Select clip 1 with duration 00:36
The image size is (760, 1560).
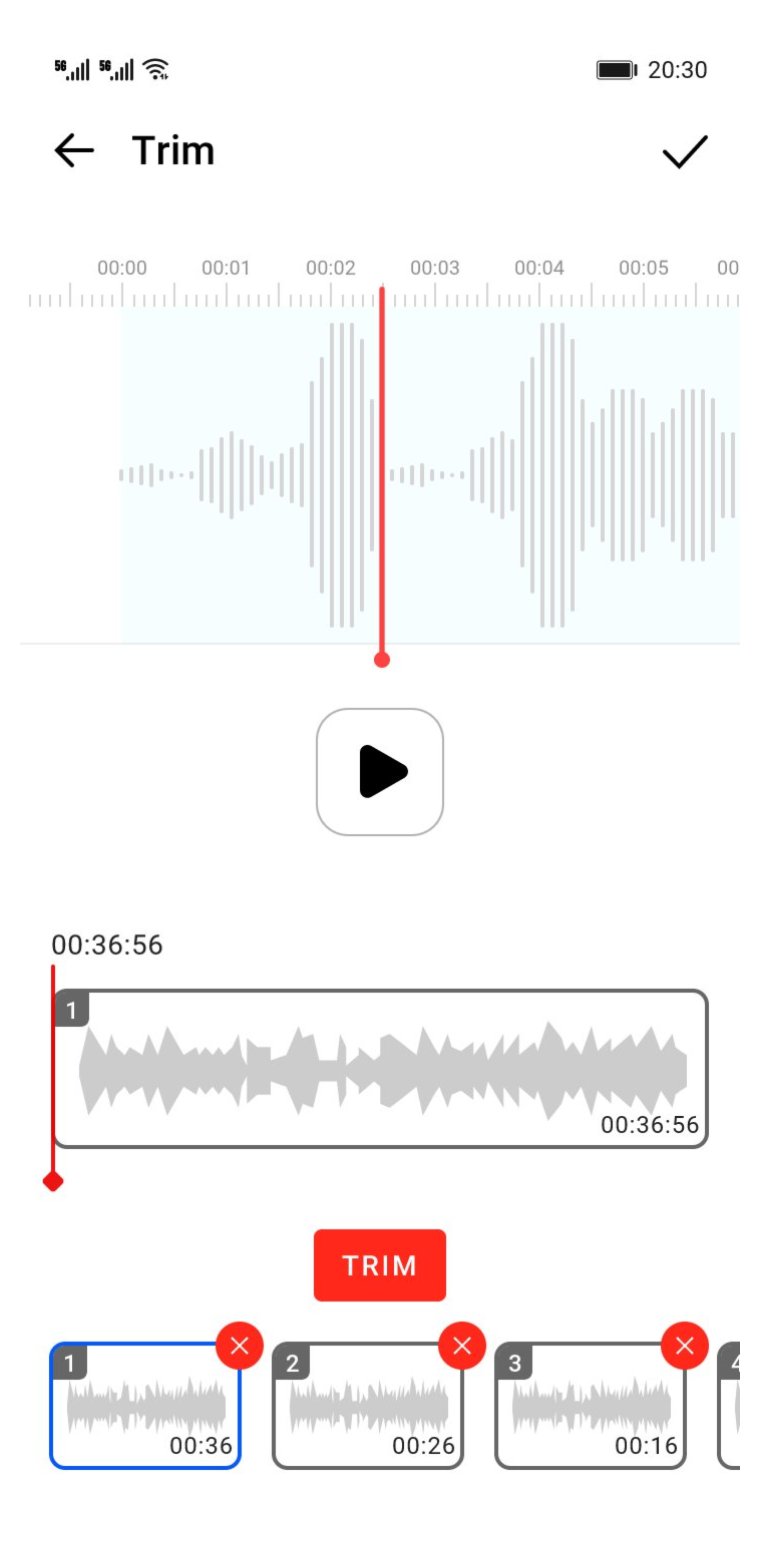coord(145,1408)
